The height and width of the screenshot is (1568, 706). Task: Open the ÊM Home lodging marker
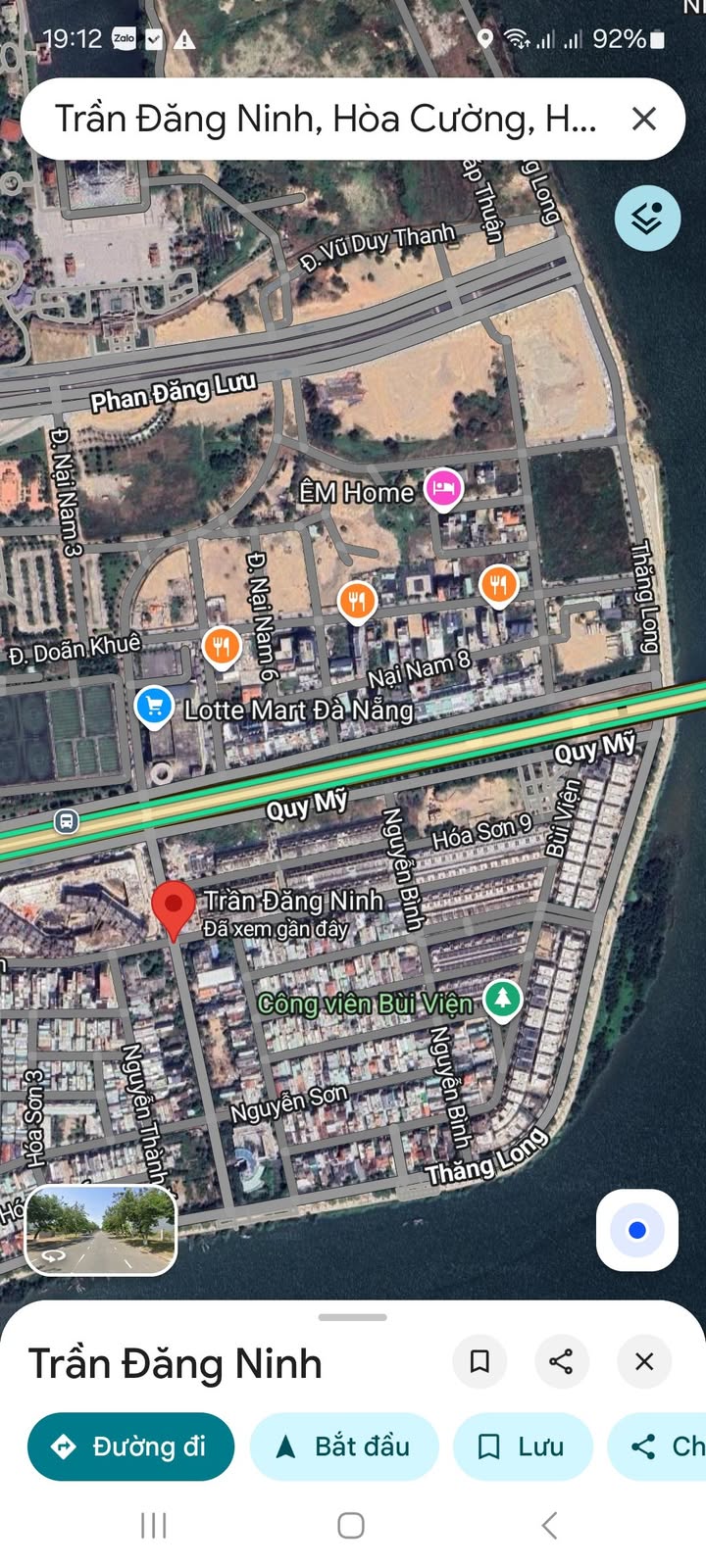[443, 487]
